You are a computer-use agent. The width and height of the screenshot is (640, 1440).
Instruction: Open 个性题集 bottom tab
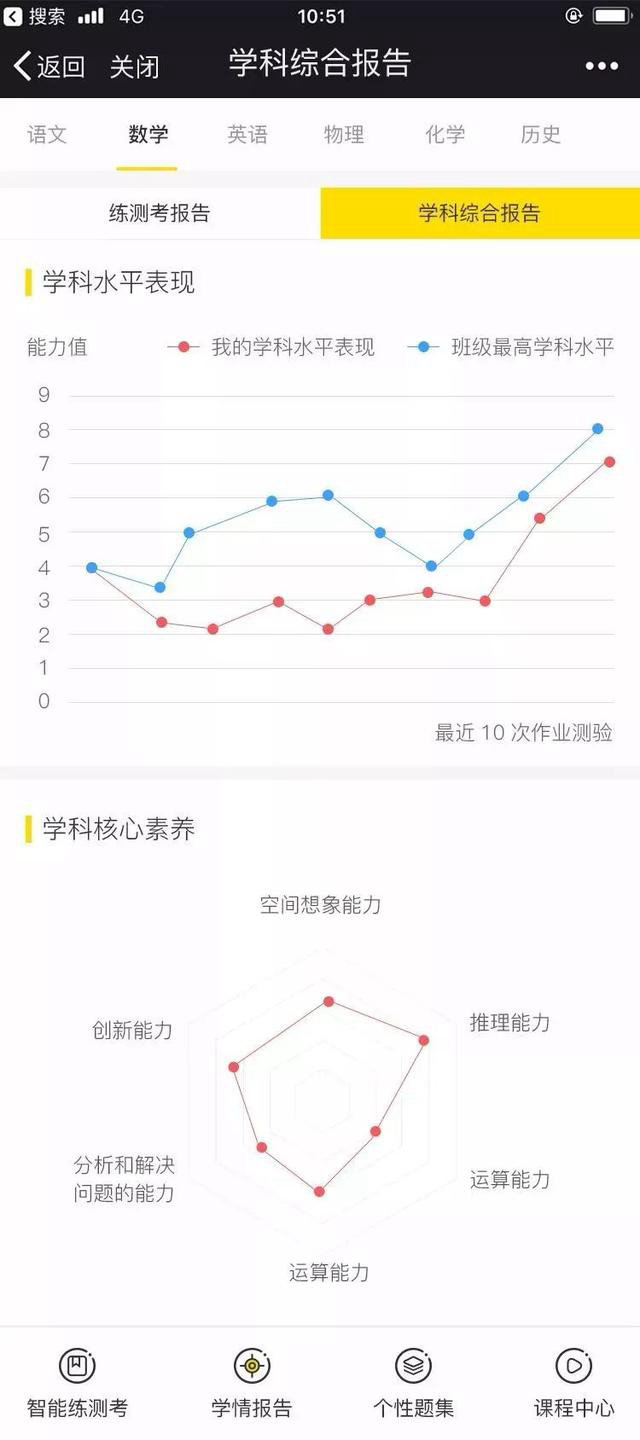[413, 1384]
